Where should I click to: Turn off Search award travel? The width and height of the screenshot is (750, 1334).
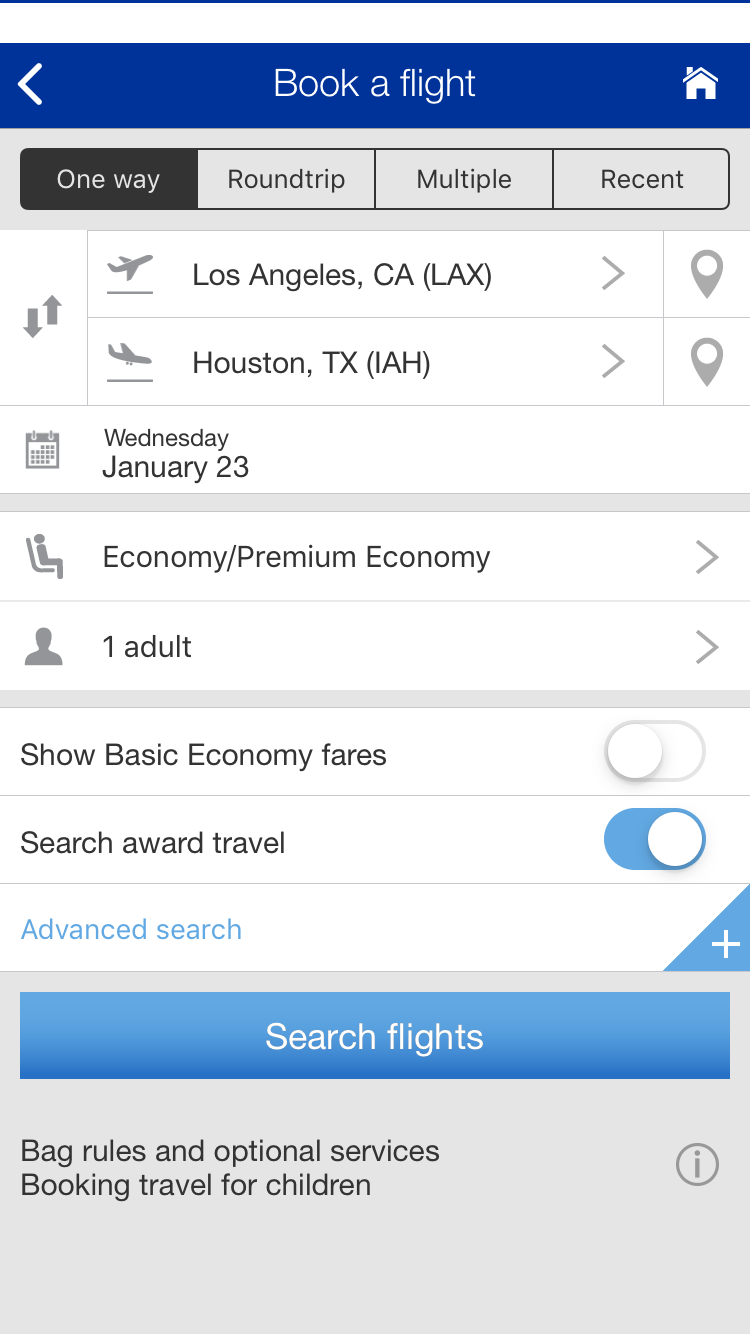[654, 840]
